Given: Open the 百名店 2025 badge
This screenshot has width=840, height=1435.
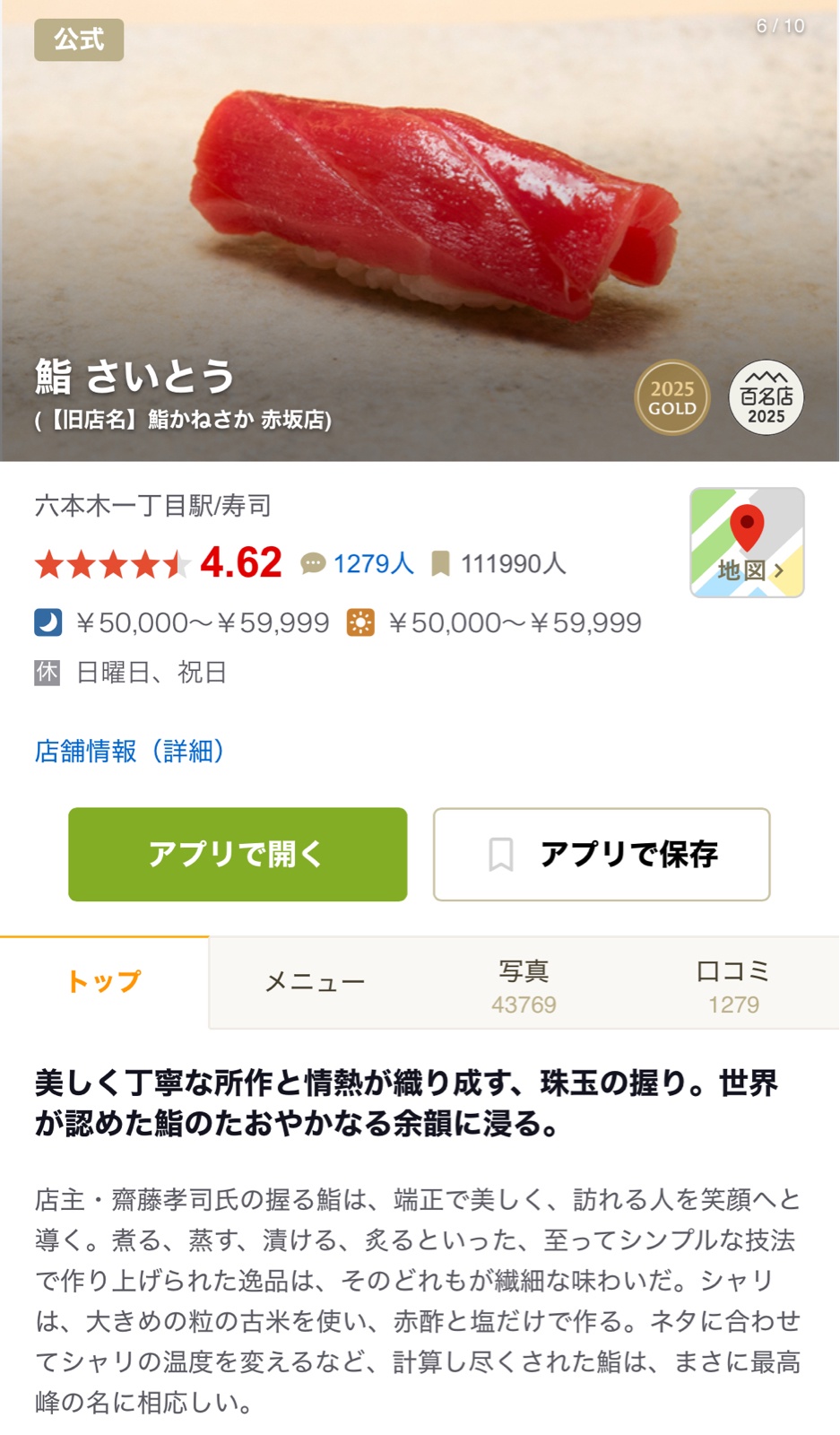Looking at the screenshot, I should point(766,398).
